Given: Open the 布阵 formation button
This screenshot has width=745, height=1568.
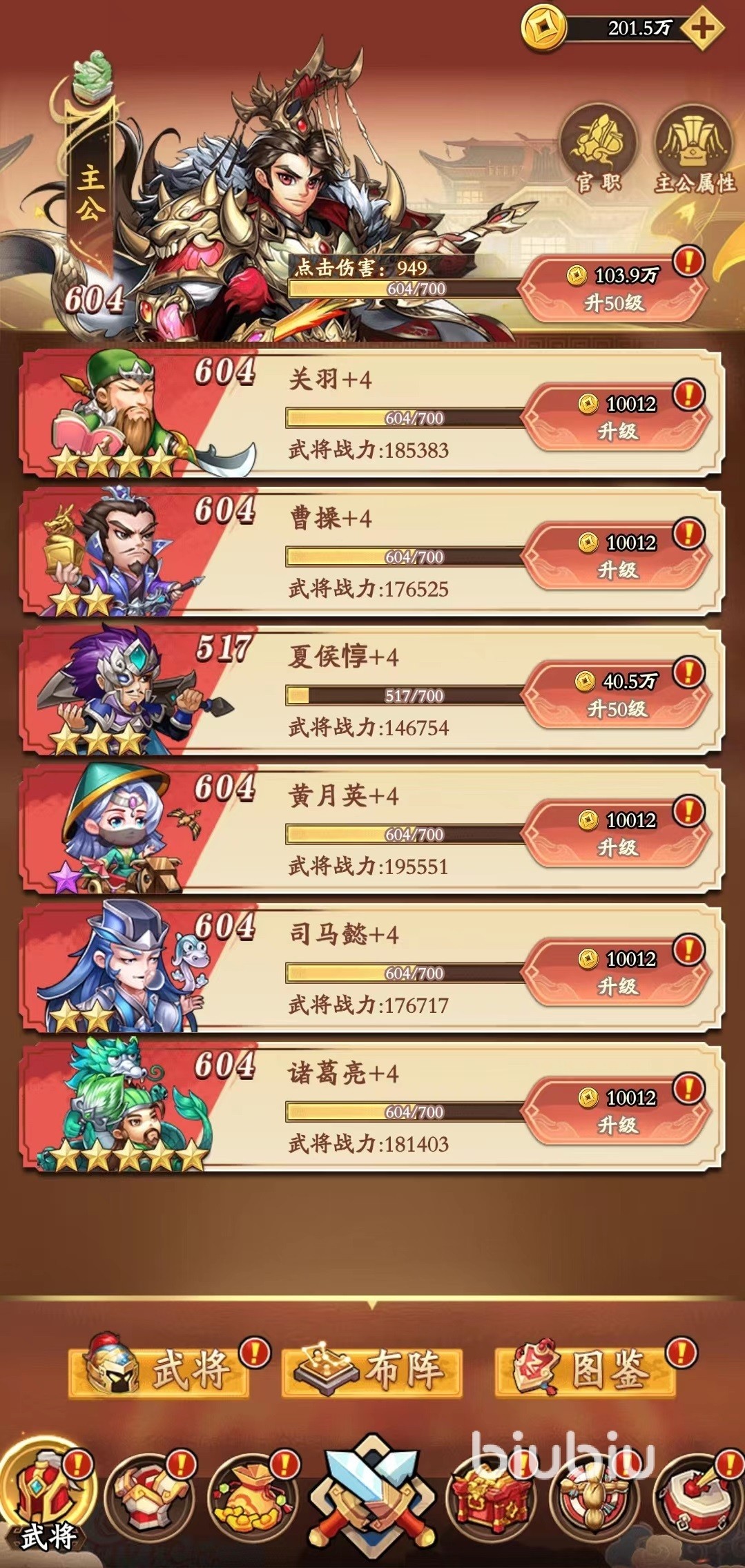Looking at the screenshot, I should point(372,1369).
